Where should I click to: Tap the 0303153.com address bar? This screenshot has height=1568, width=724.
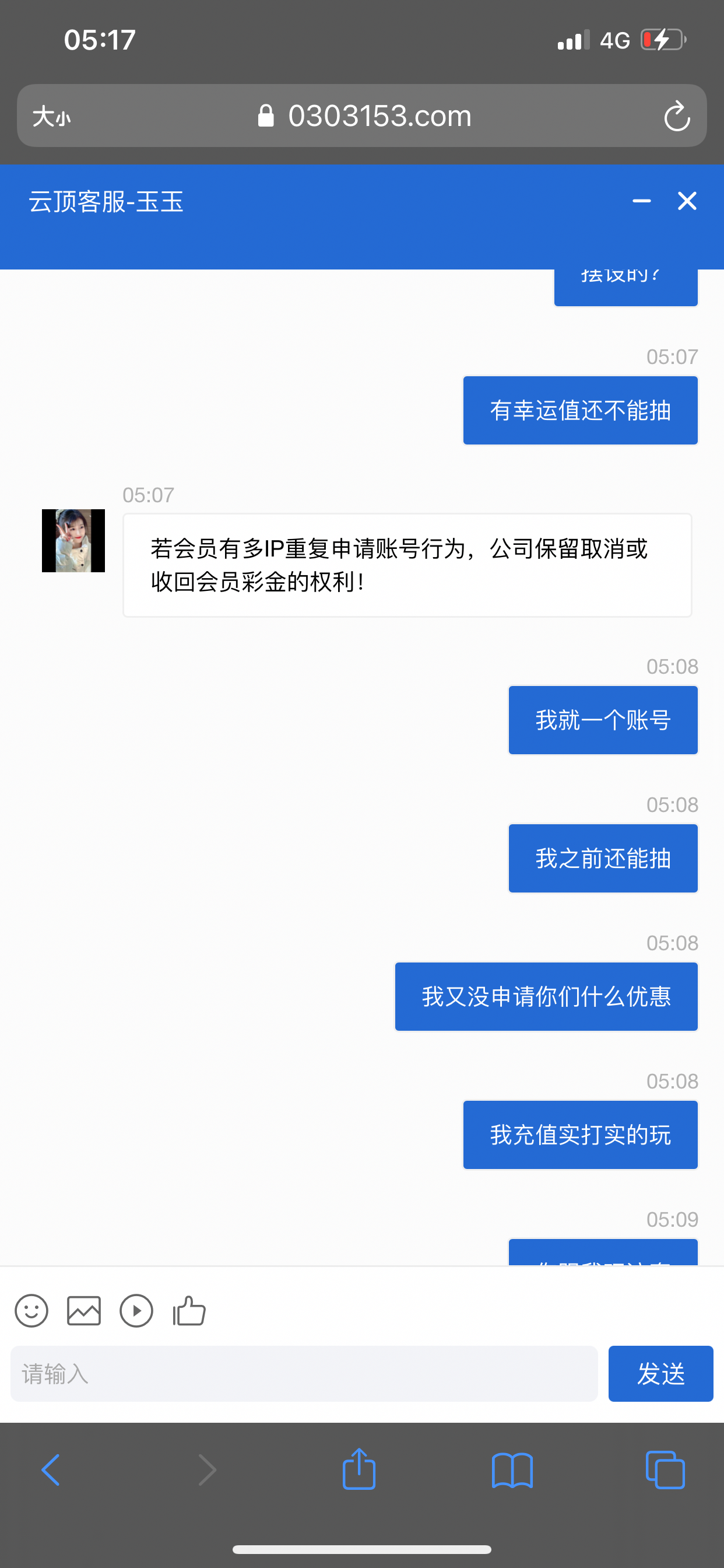point(379,116)
